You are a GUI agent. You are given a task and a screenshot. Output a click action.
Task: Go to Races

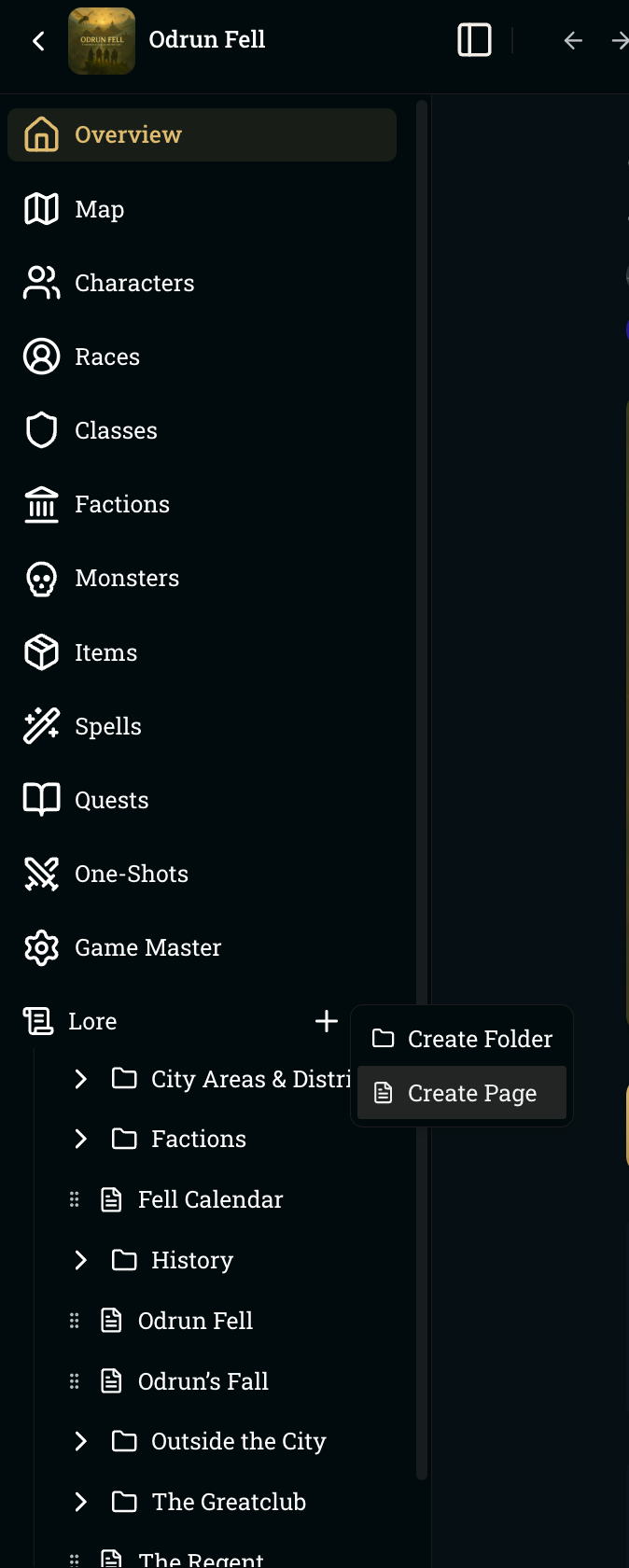pyautogui.click(x=106, y=357)
